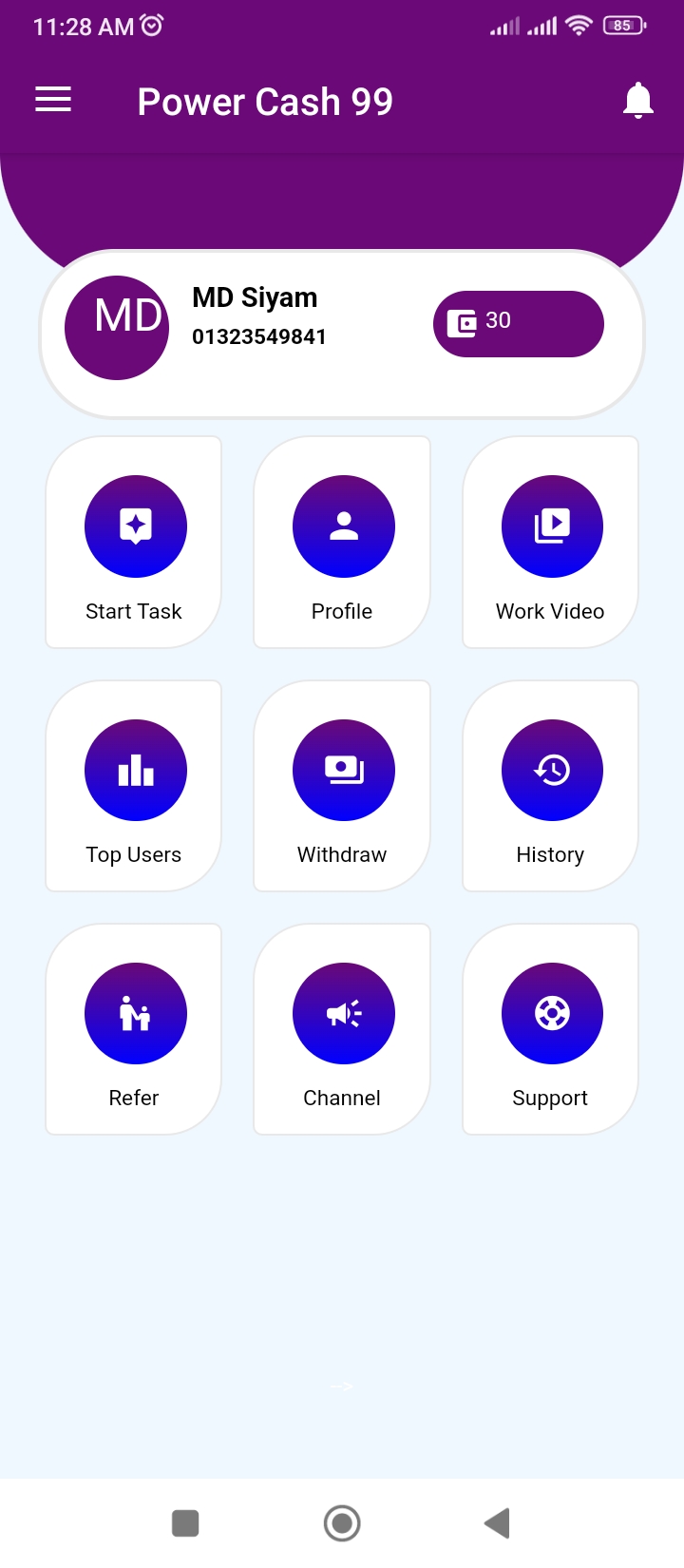View the Top Users card

click(x=134, y=786)
